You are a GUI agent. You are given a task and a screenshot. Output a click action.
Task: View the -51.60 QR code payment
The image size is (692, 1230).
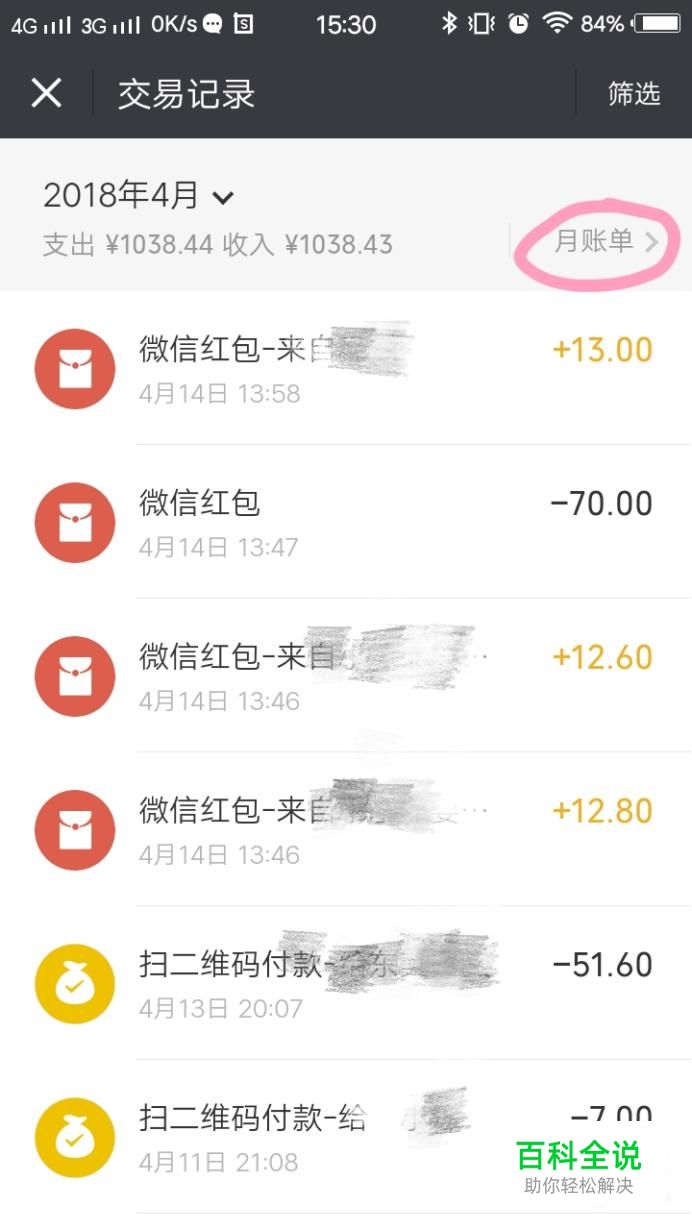[x=346, y=984]
